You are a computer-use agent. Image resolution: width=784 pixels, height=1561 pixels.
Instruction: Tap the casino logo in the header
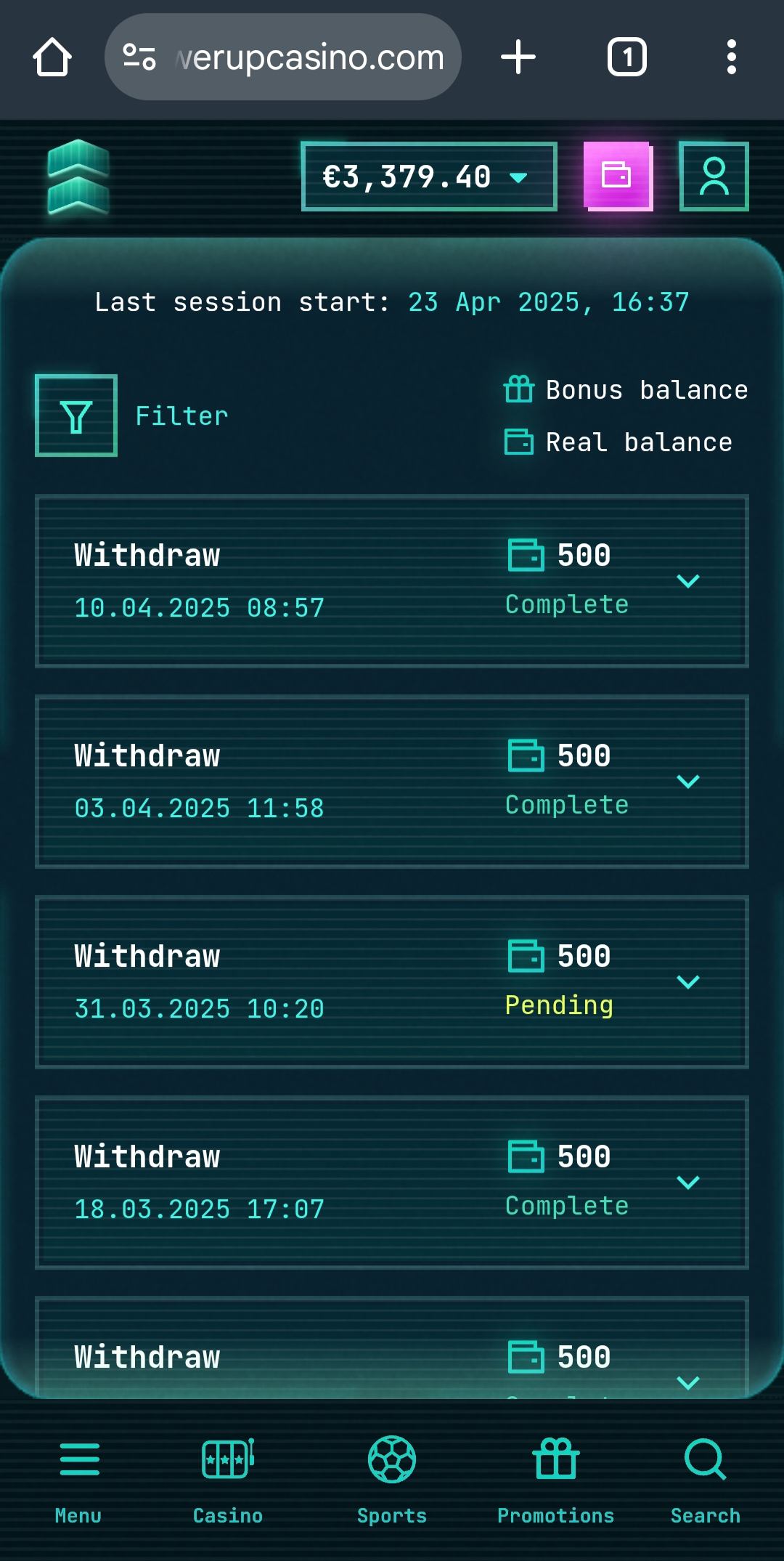pyautogui.click(x=78, y=177)
